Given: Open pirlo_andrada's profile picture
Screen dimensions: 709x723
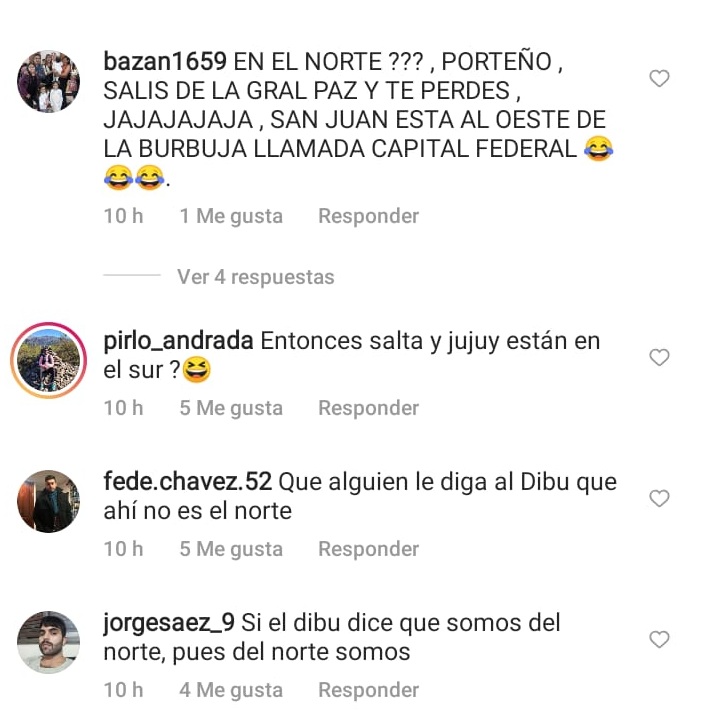Looking at the screenshot, I should (48, 360).
